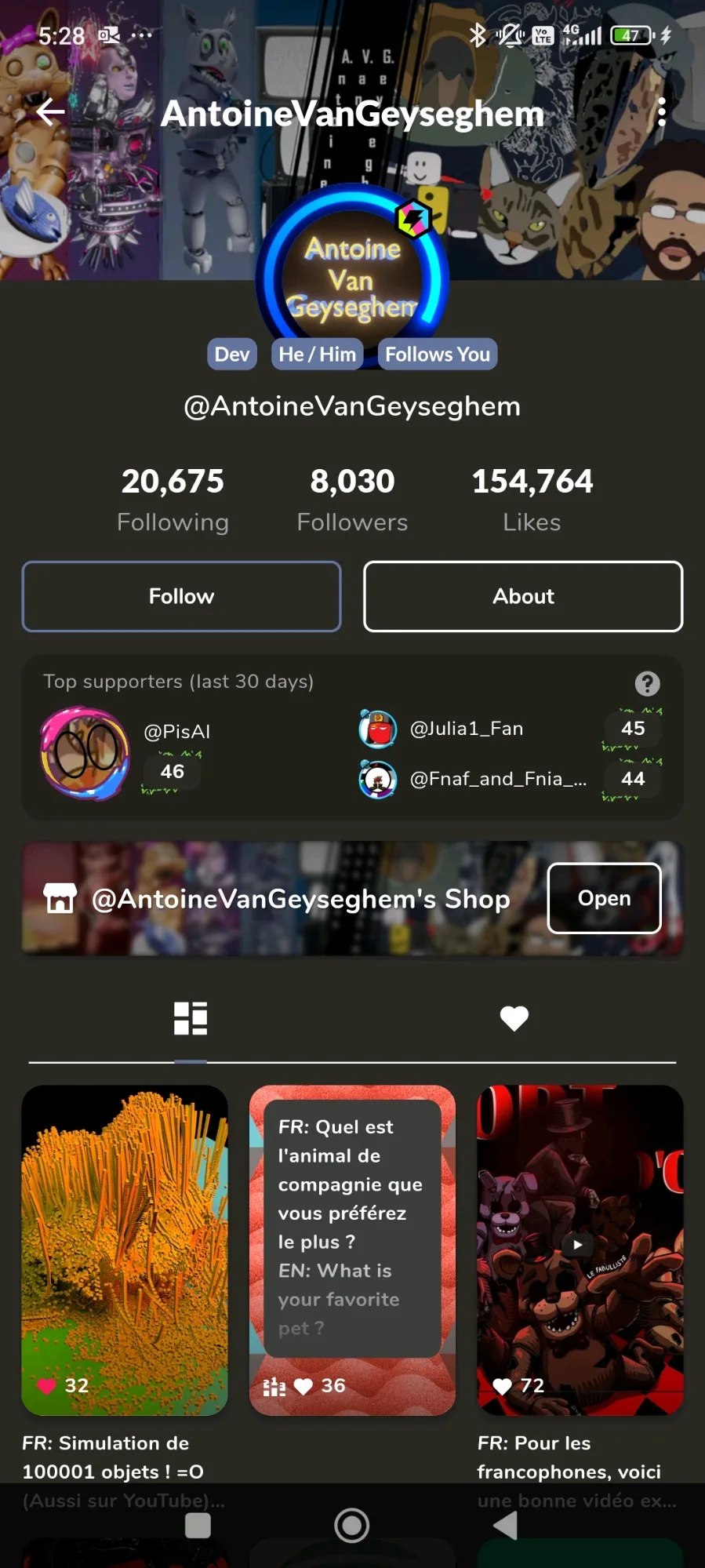Tap the system home button
Image resolution: width=705 pixels, height=1568 pixels.
[x=352, y=1526]
